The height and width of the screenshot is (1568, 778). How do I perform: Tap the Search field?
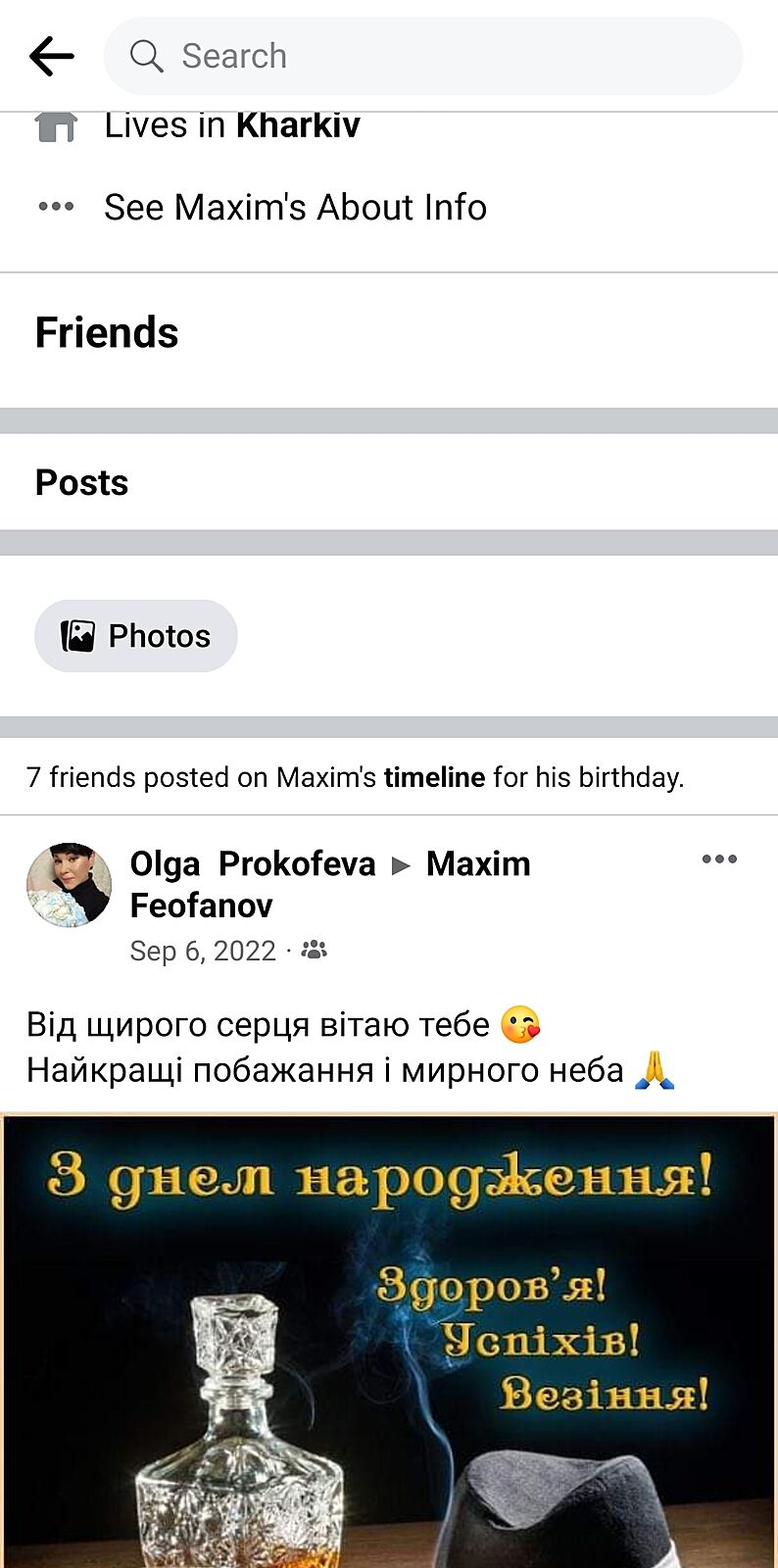tap(423, 56)
